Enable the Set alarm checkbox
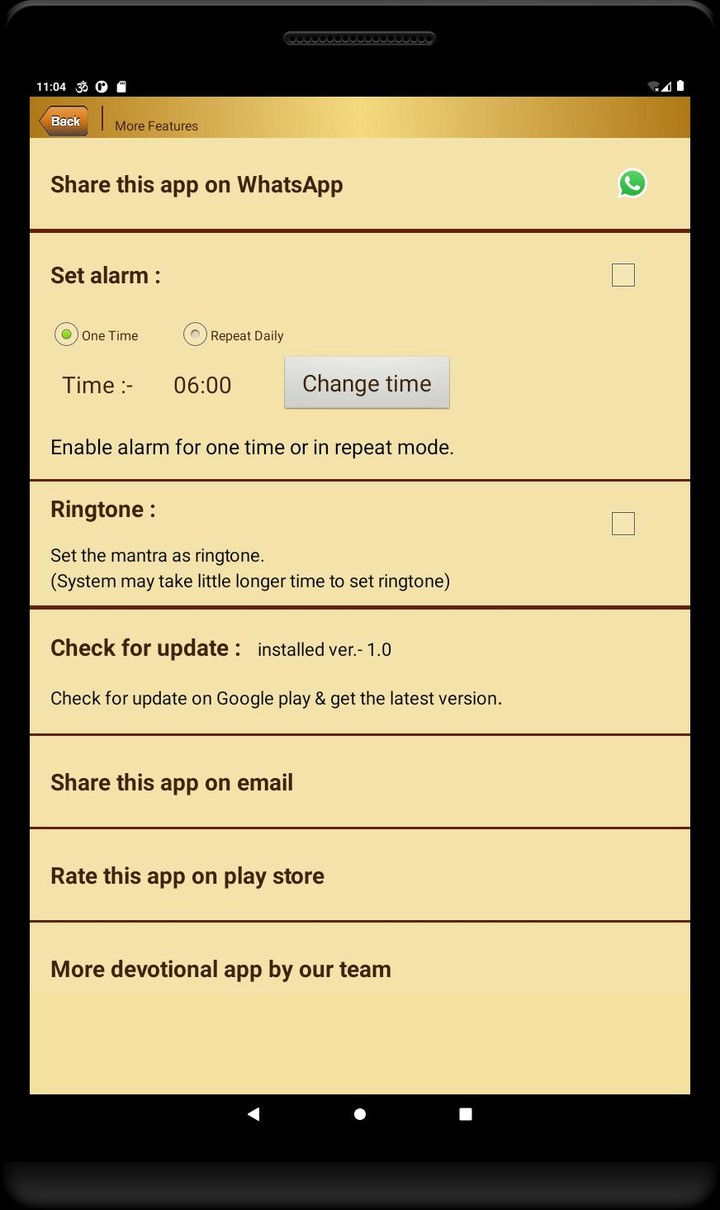Image resolution: width=720 pixels, height=1210 pixels. (623, 275)
